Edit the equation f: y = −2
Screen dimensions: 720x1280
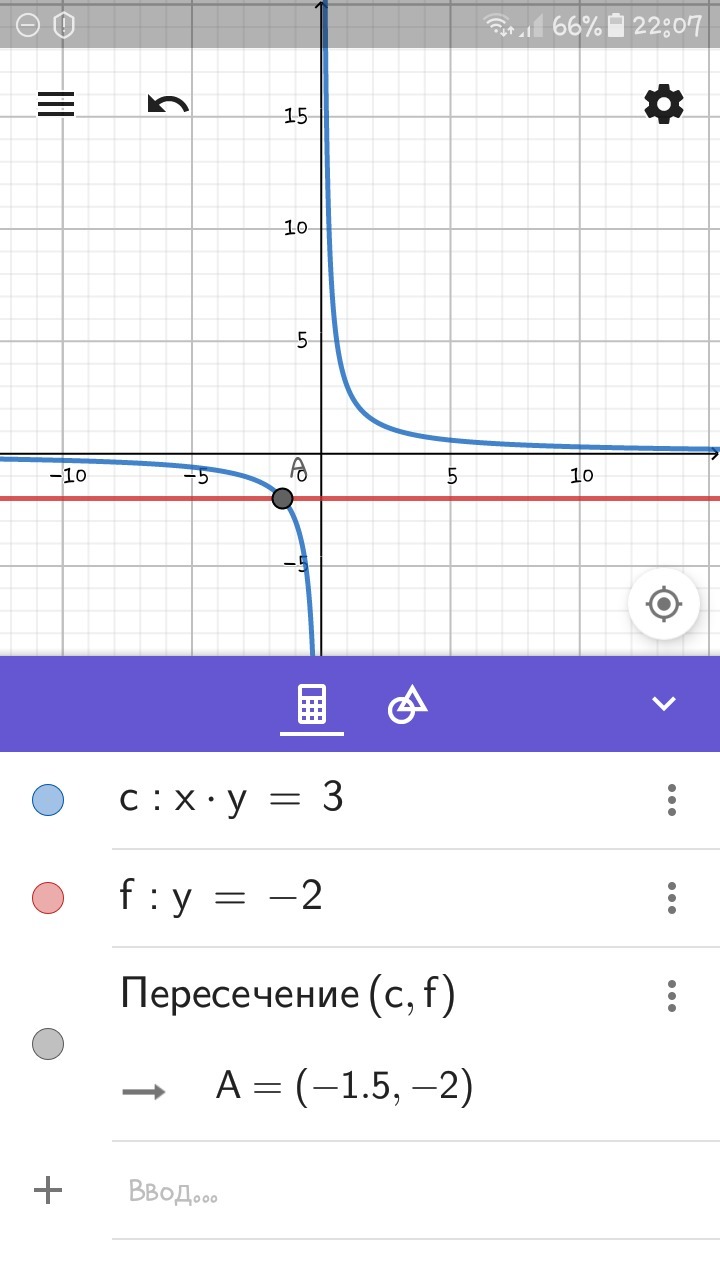point(222,897)
